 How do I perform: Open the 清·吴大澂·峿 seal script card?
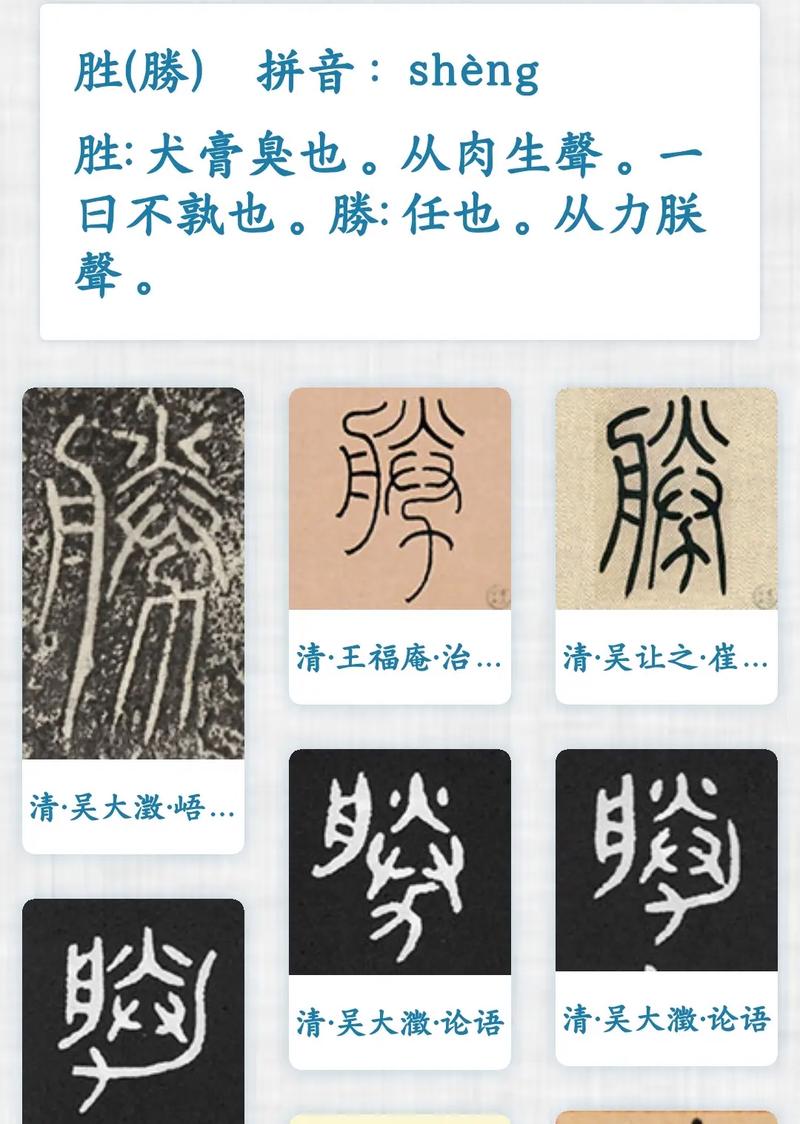click(x=133, y=620)
